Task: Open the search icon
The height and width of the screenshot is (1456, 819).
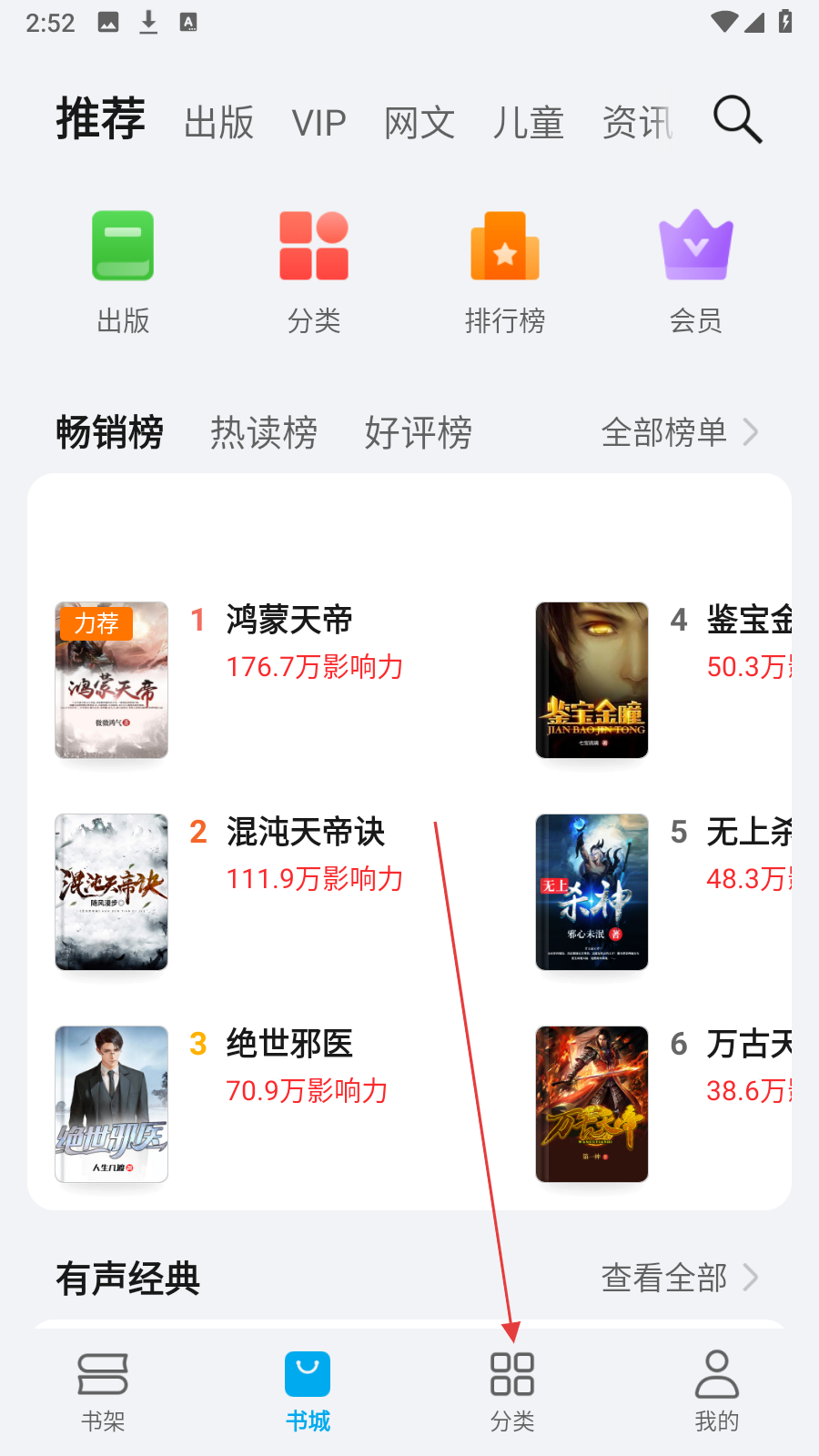Action: click(737, 120)
